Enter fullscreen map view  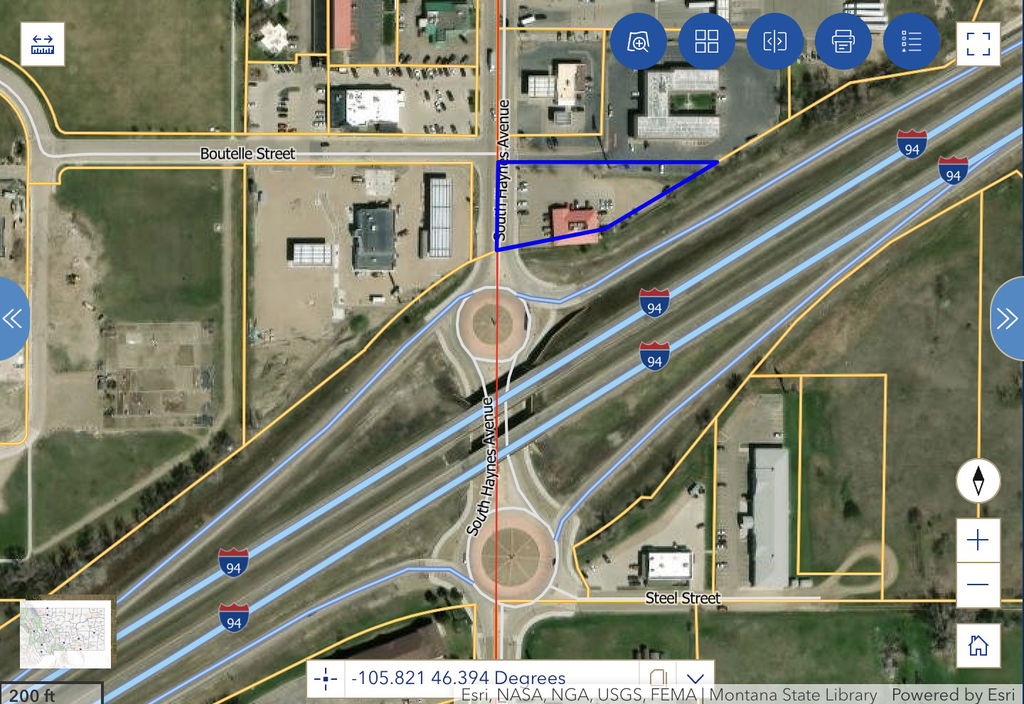pos(978,44)
